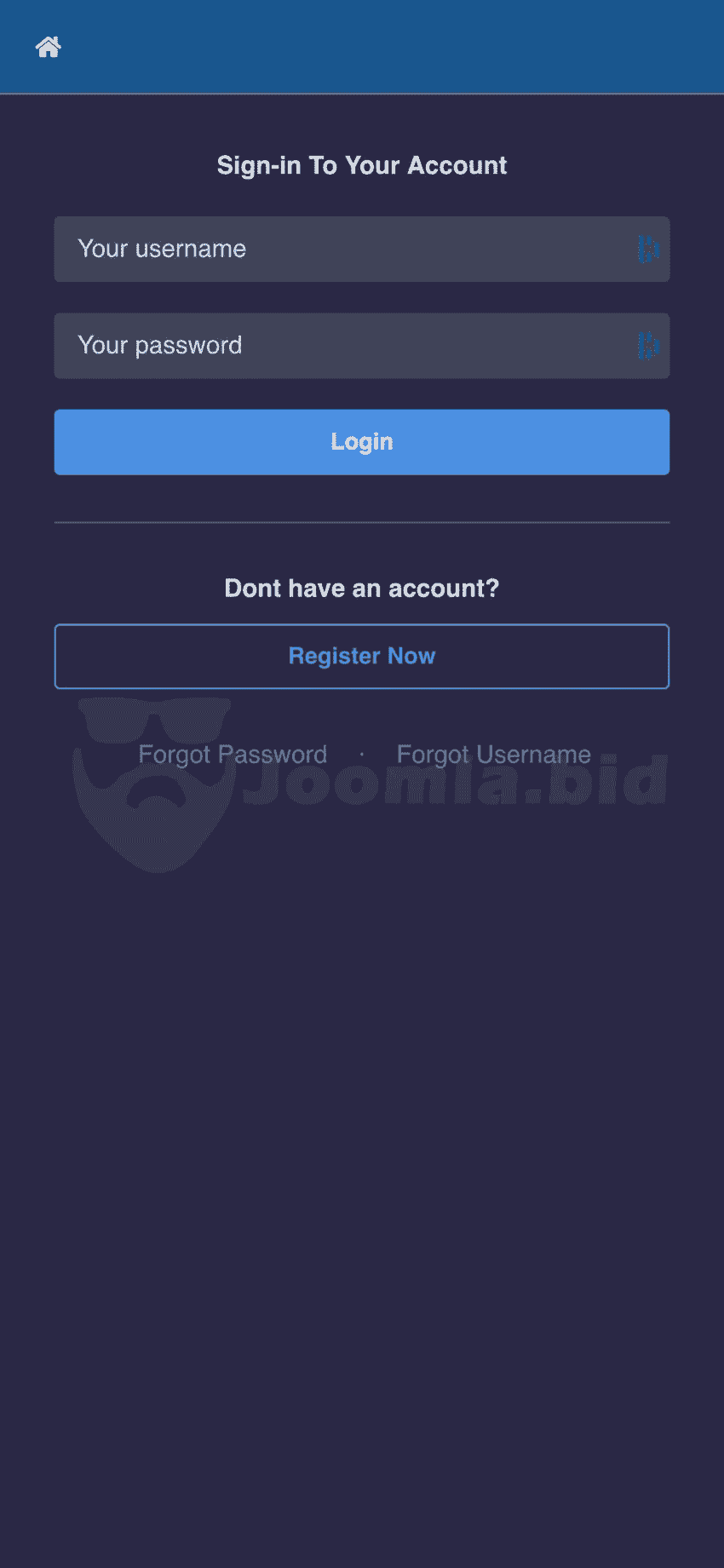Open Register Now to create account
This screenshot has height=1568, width=724.
click(x=362, y=657)
